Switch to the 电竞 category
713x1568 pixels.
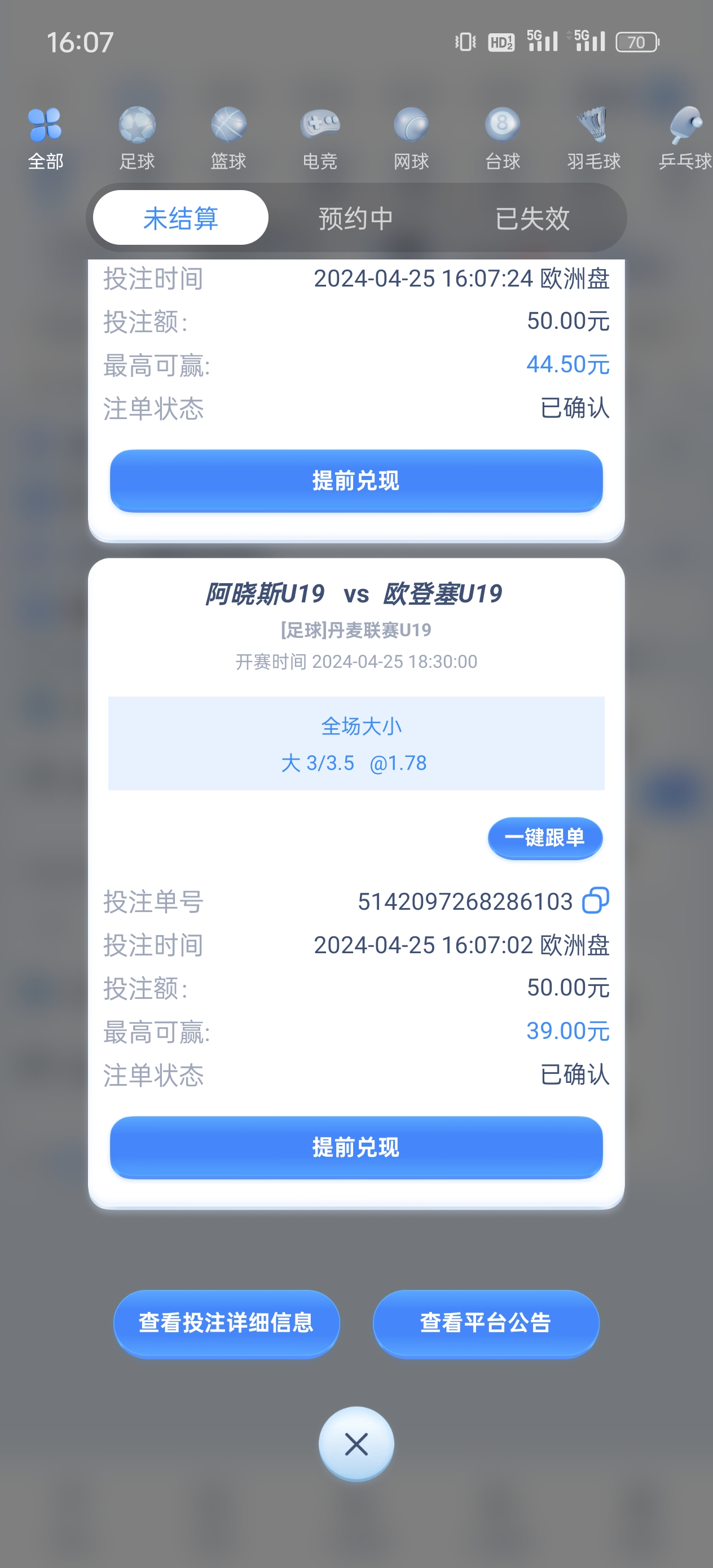pyautogui.click(x=320, y=138)
